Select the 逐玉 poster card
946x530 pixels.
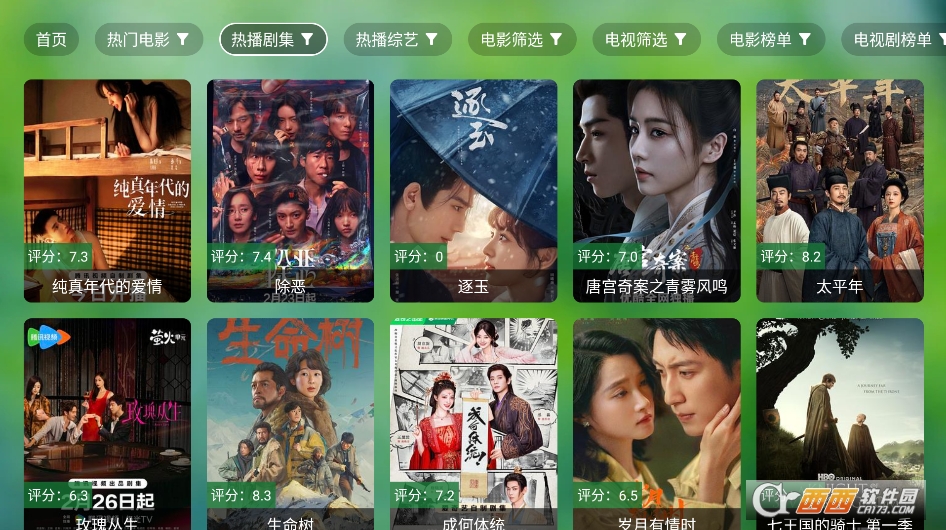(473, 190)
